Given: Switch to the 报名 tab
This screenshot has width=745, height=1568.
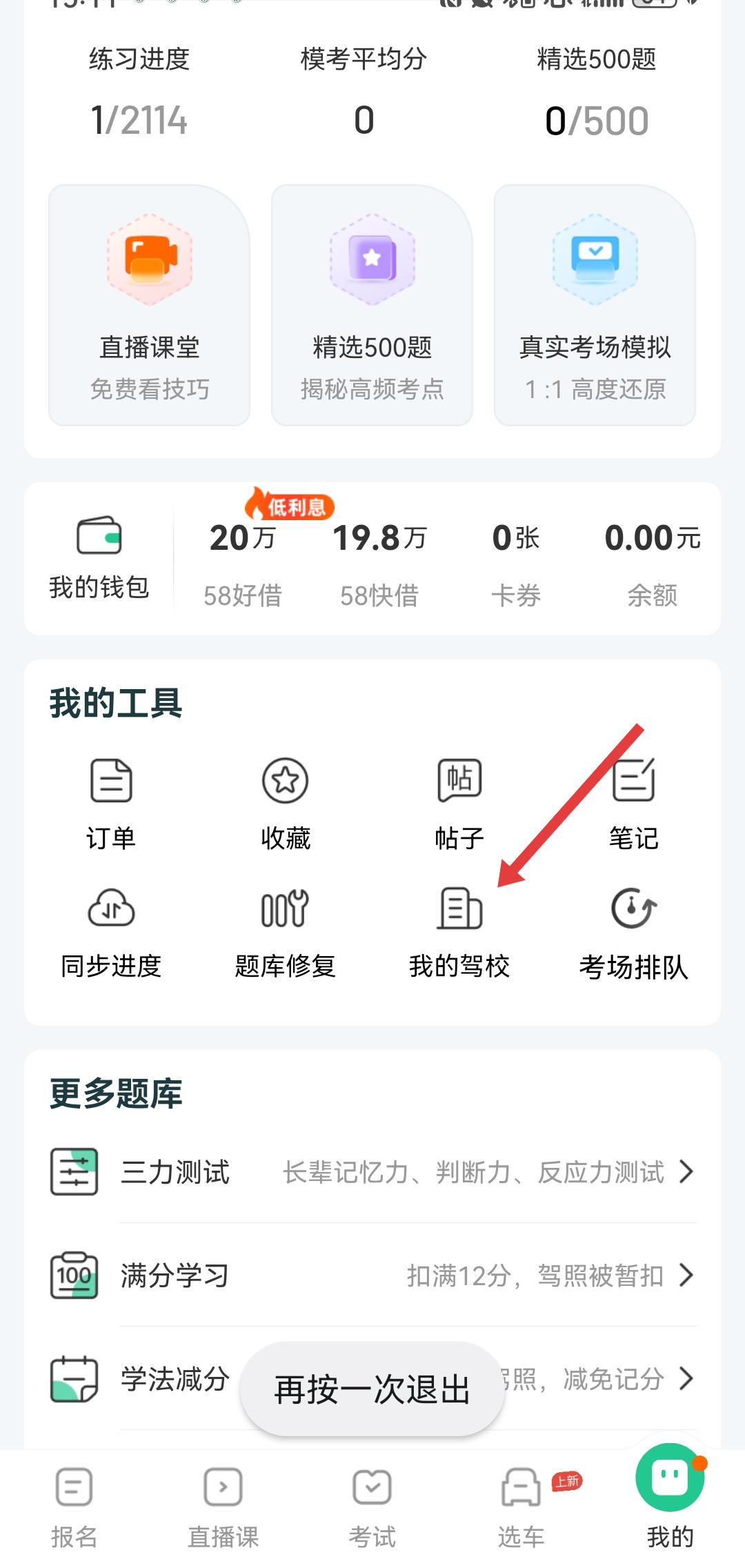Looking at the screenshot, I should 74,1508.
